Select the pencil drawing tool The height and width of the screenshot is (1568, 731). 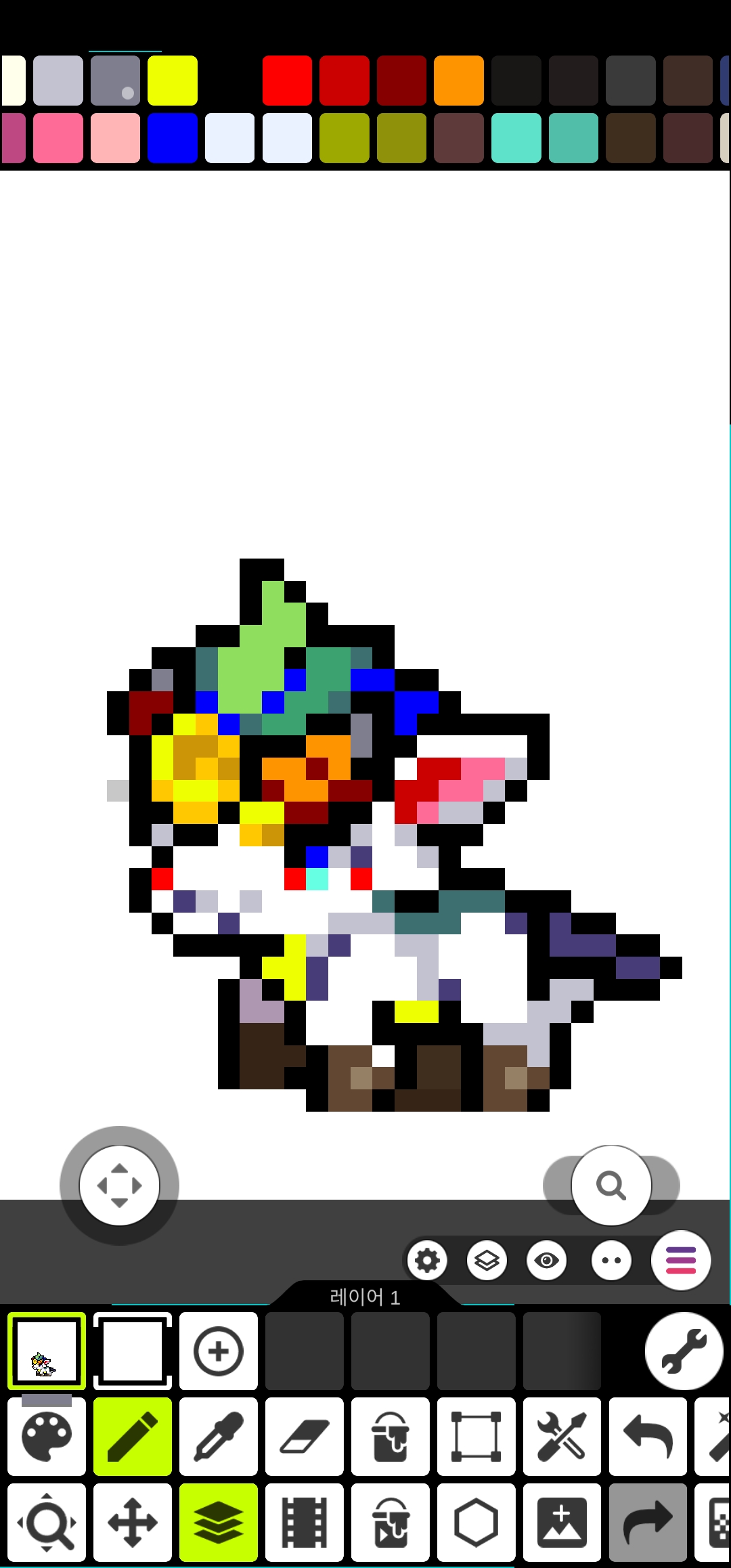(133, 1437)
